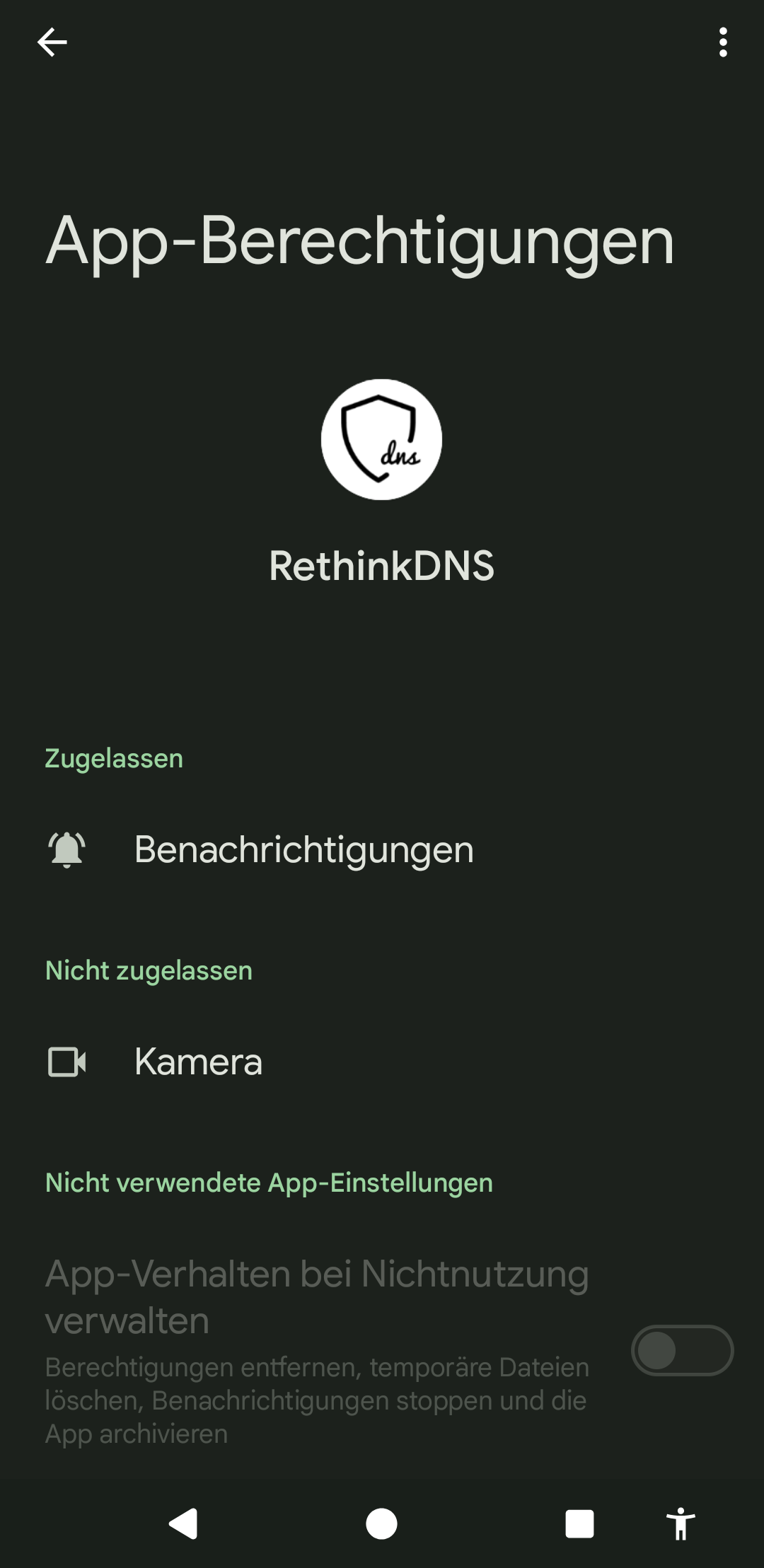Image resolution: width=764 pixels, height=1568 pixels.
Task: Tap the accessibility shortcut in navigation bar
Action: click(681, 1523)
